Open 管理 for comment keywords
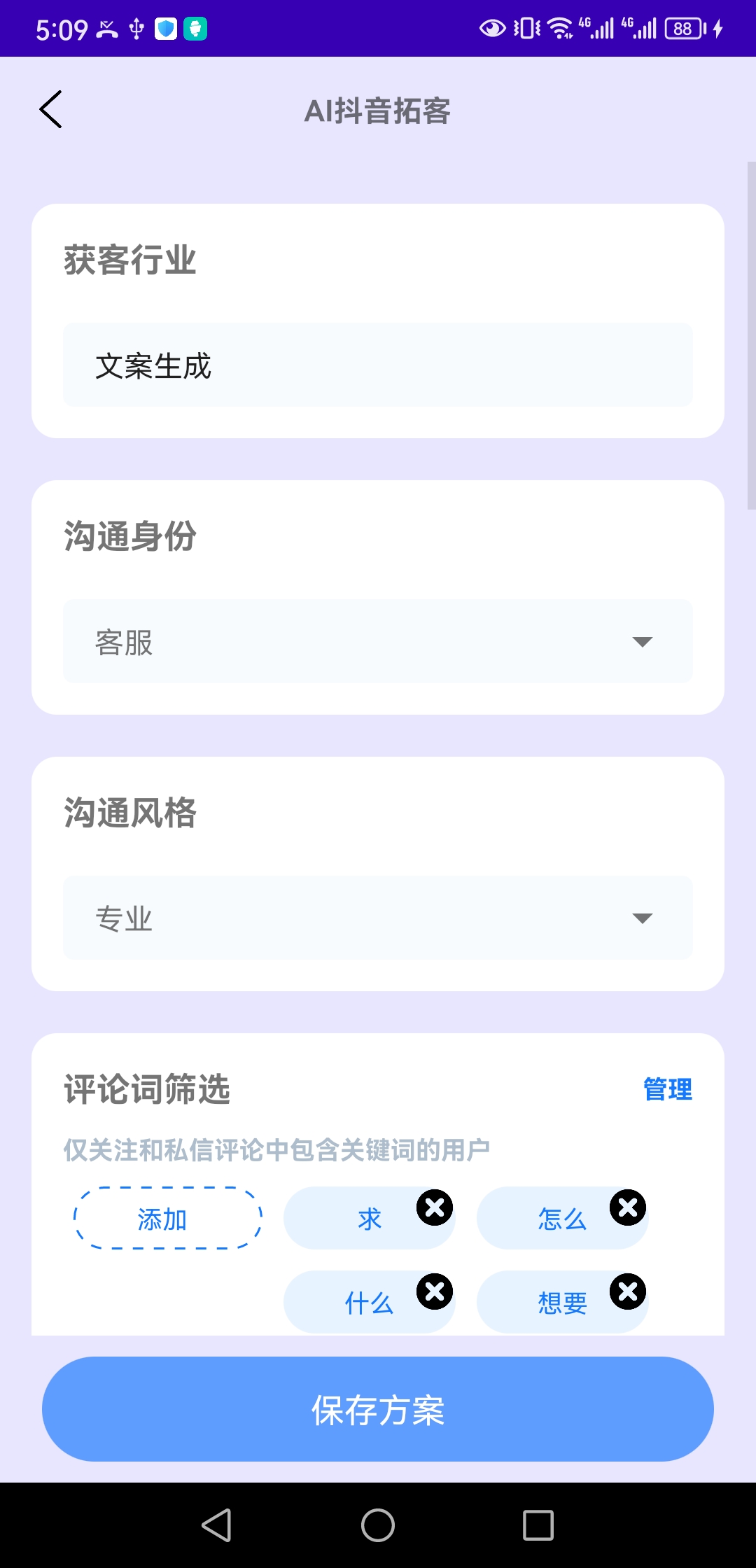The width and height of the screenshot is (756, 1568). tap(667, 1089)
